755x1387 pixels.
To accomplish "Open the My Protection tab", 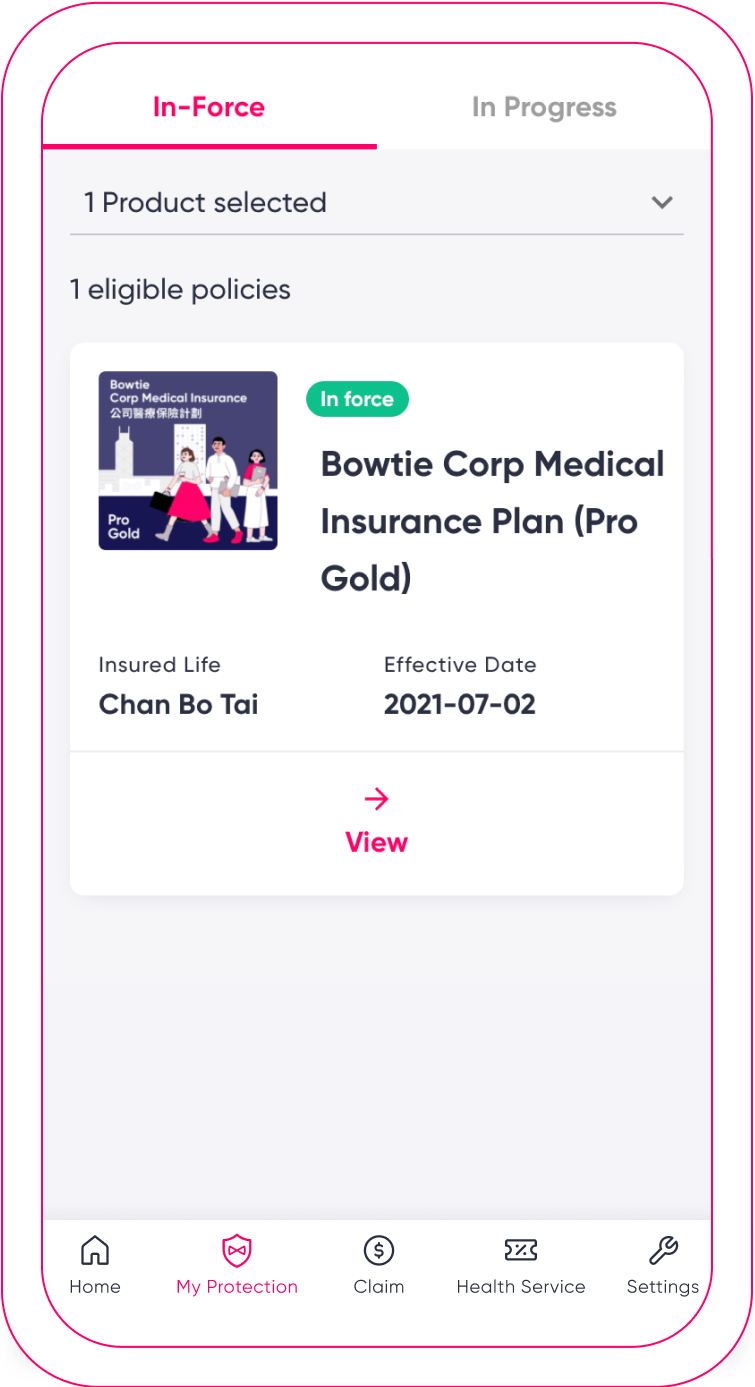I will [x=237, y=1265].
